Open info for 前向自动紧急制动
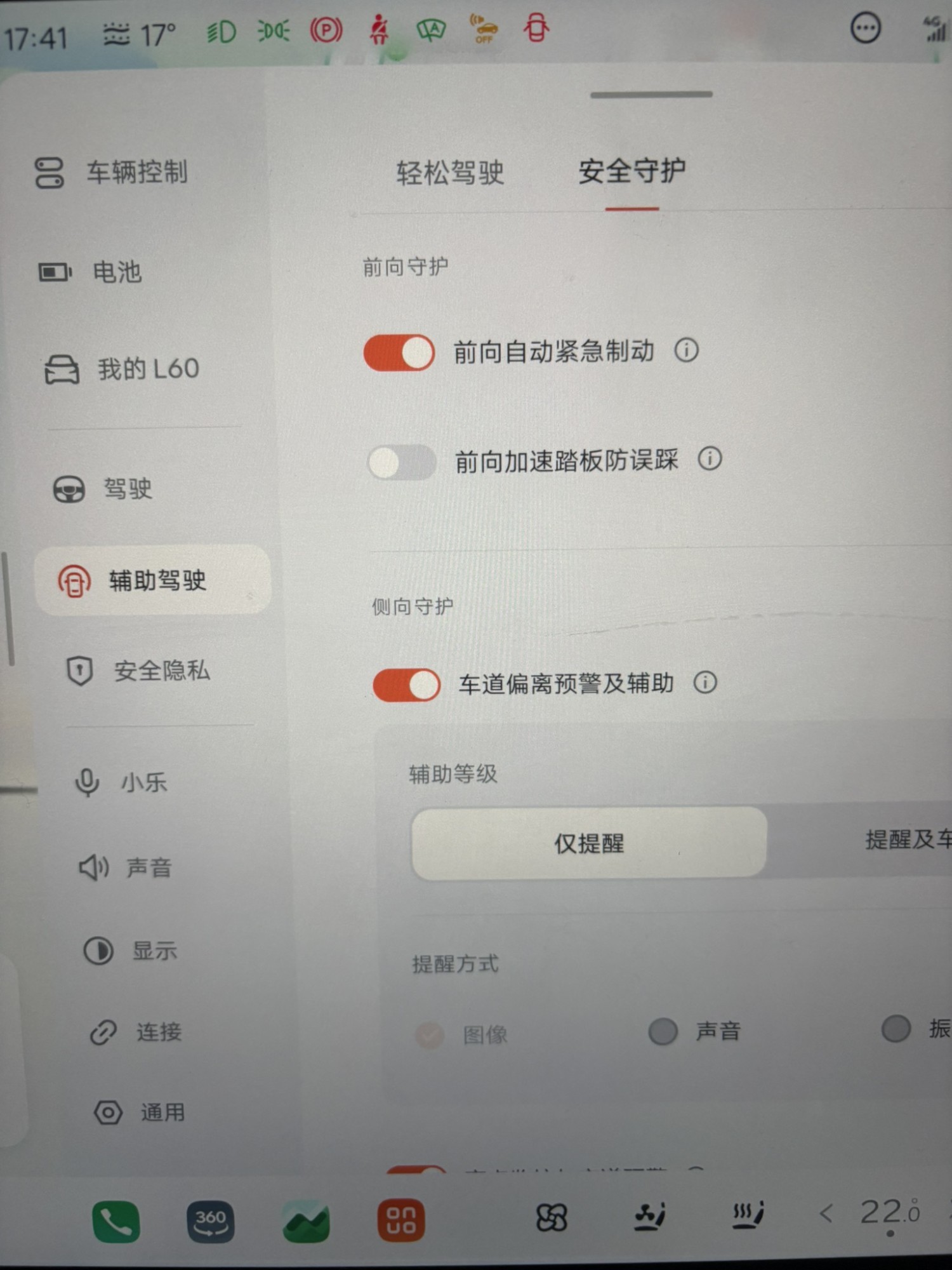This screenshot has width=952, height=1270. [x=686, y=350]
